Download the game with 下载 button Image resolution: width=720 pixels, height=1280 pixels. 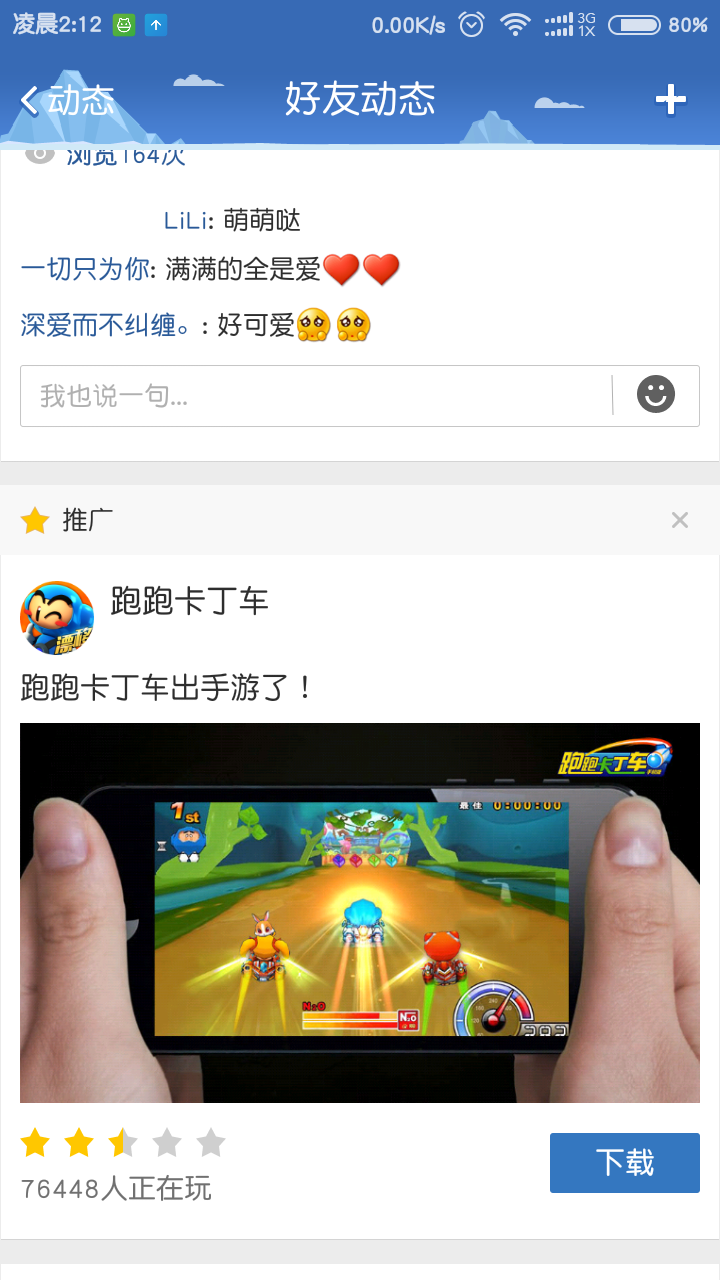tap(625, 1163)
